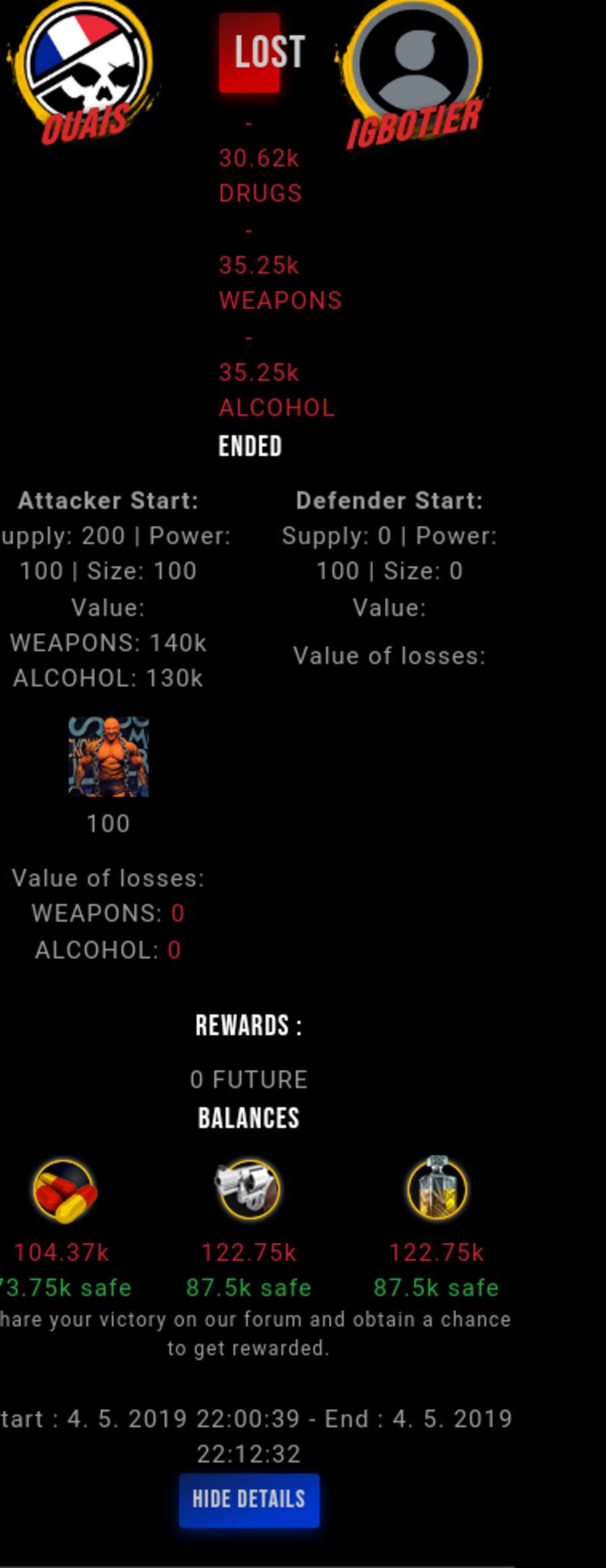Tap the Hide Details button

pyautogui.click(x=248, y=1500)
